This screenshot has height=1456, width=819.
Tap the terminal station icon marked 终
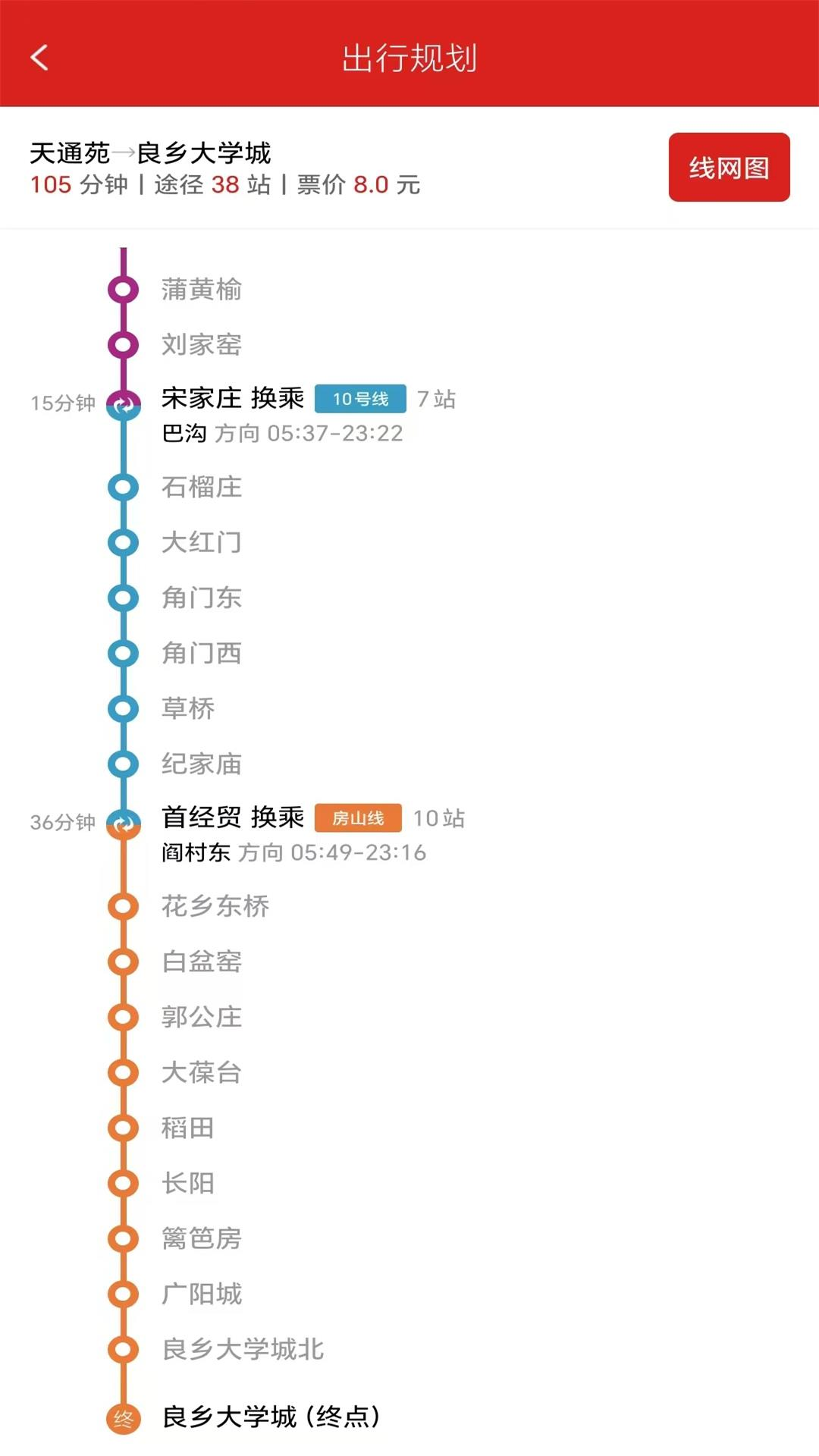click(x=123, y=1417)
